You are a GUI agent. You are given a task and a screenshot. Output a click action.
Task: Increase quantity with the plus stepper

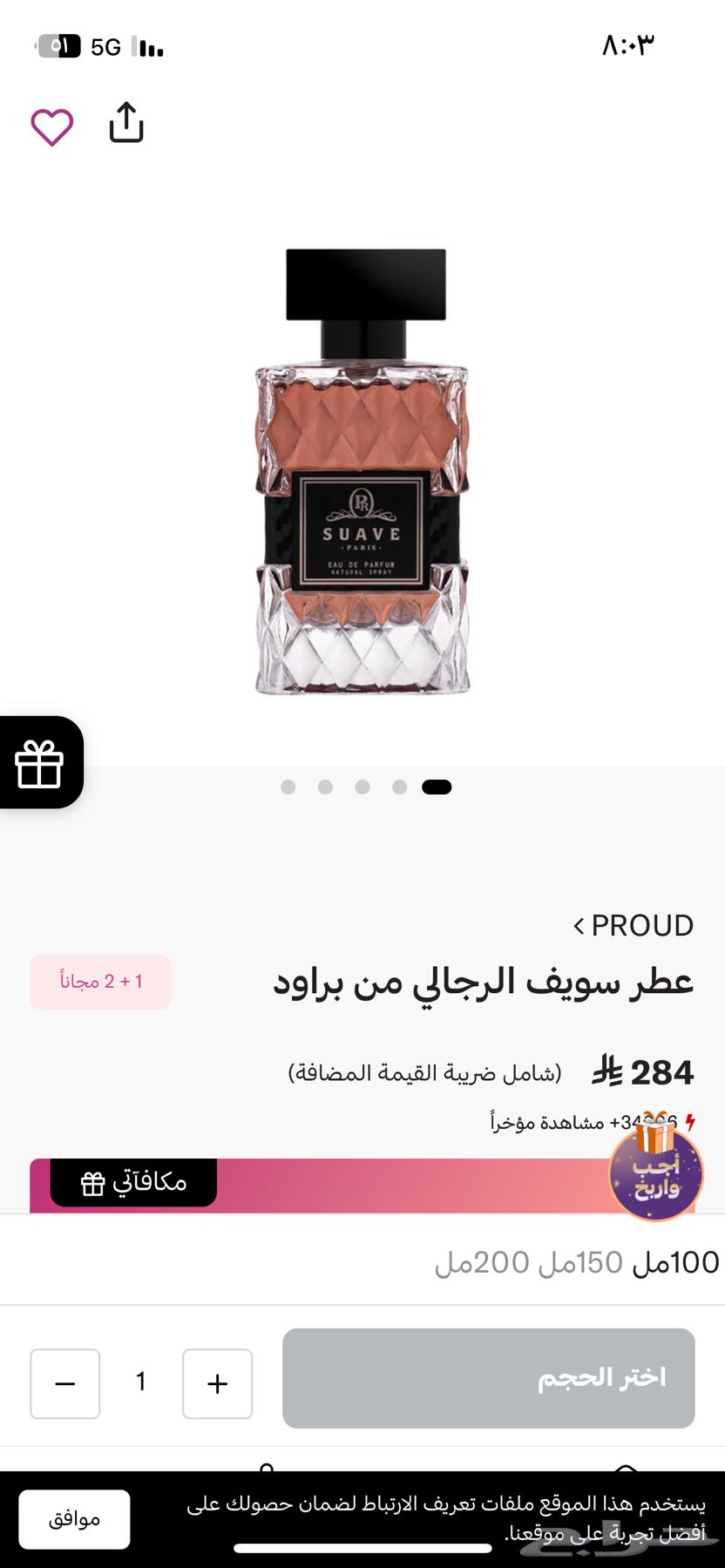pyautogui.click(x=217, y=1383)
